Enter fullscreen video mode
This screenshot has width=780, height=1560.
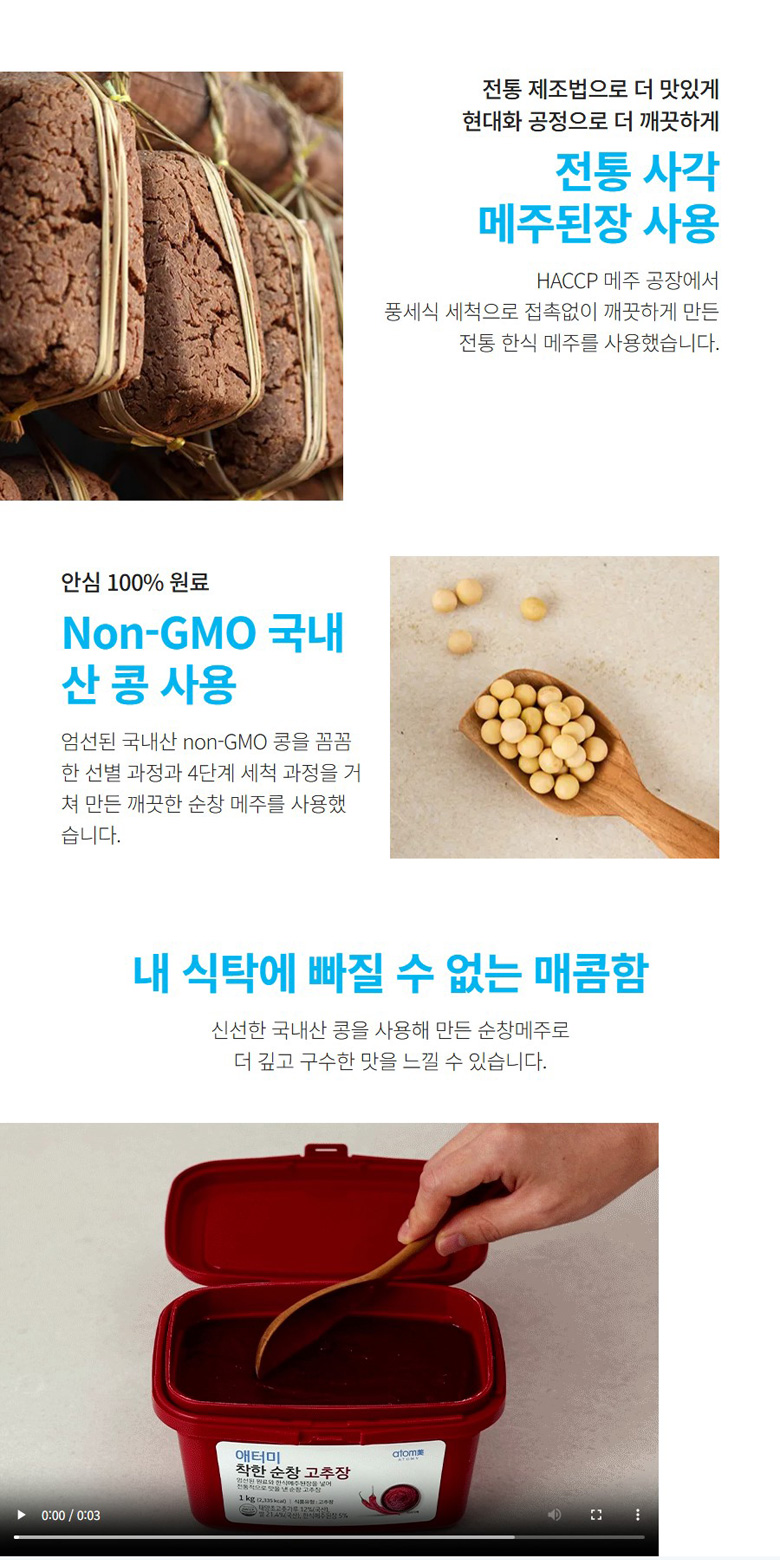click(x=596, y=1515)
